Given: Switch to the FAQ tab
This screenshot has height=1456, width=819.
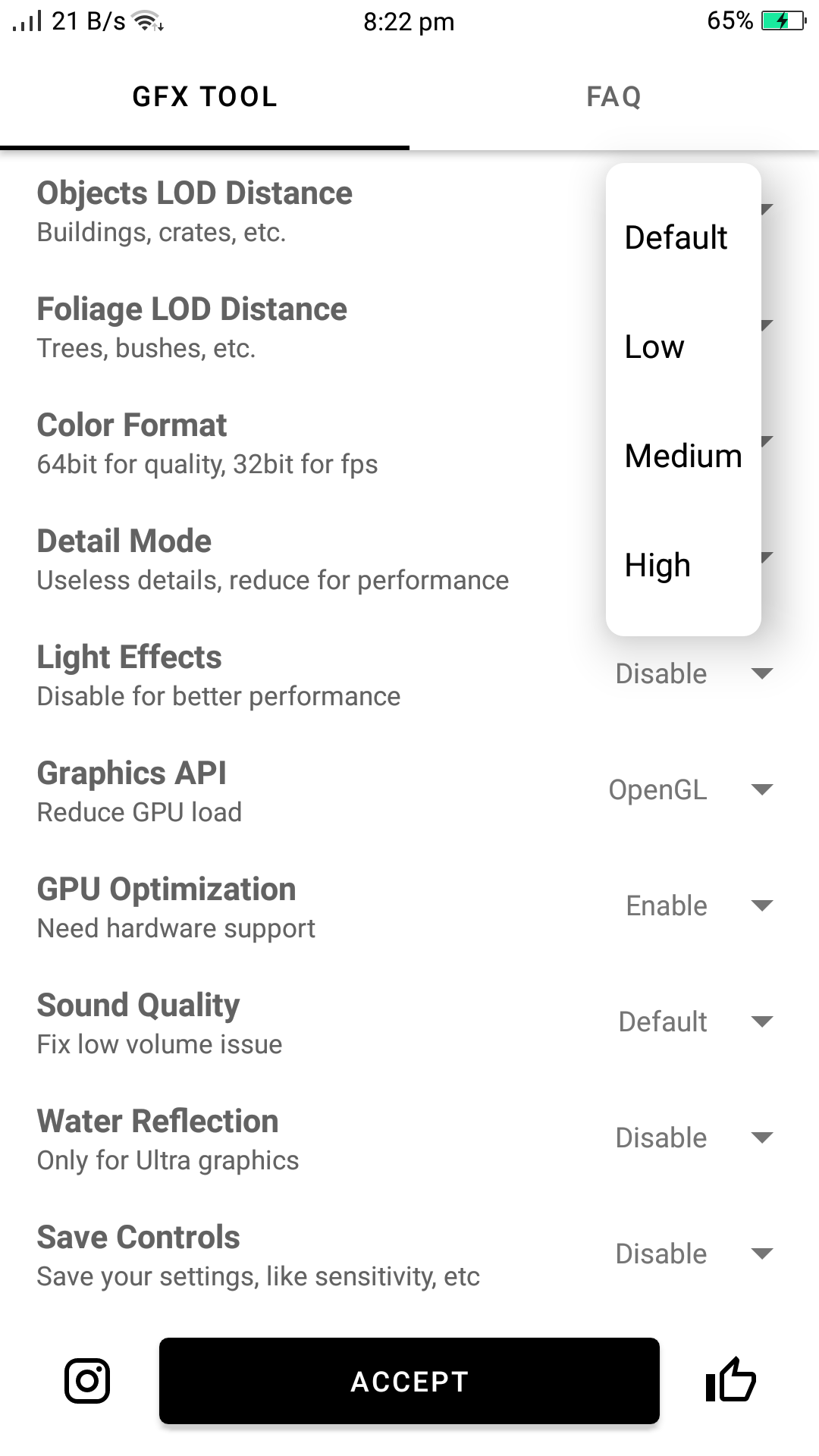Looking at the screenshot, I should [613, 97].
